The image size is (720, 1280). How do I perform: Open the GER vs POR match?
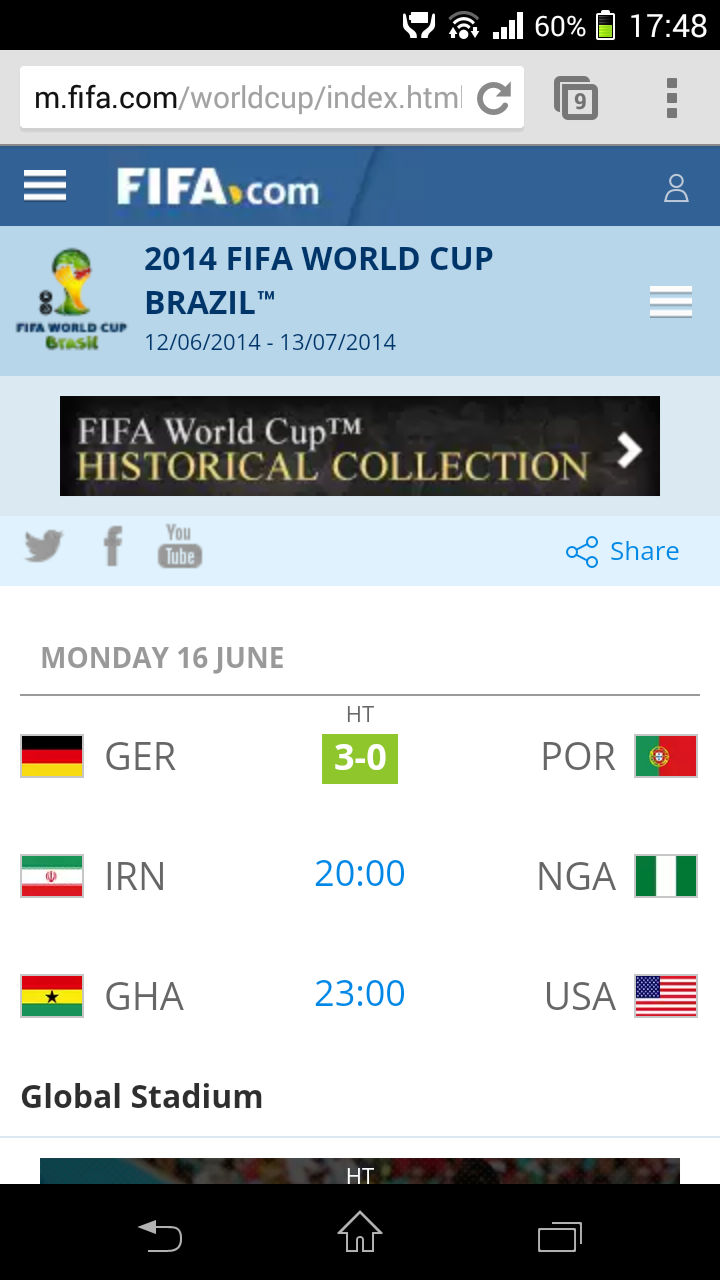(x=360, y=757)
